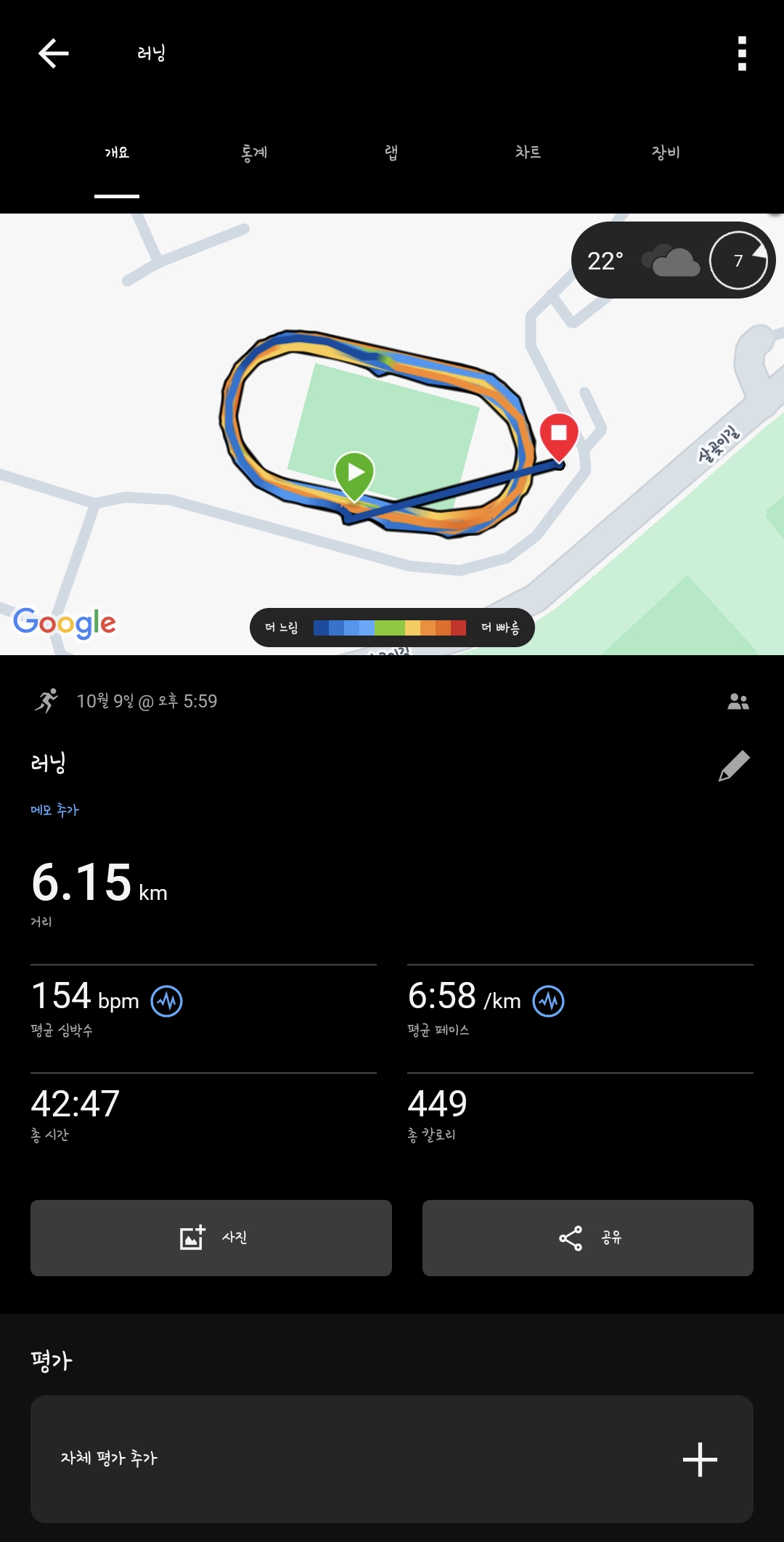Add a photo with the 사진 button

point(211,1238)
